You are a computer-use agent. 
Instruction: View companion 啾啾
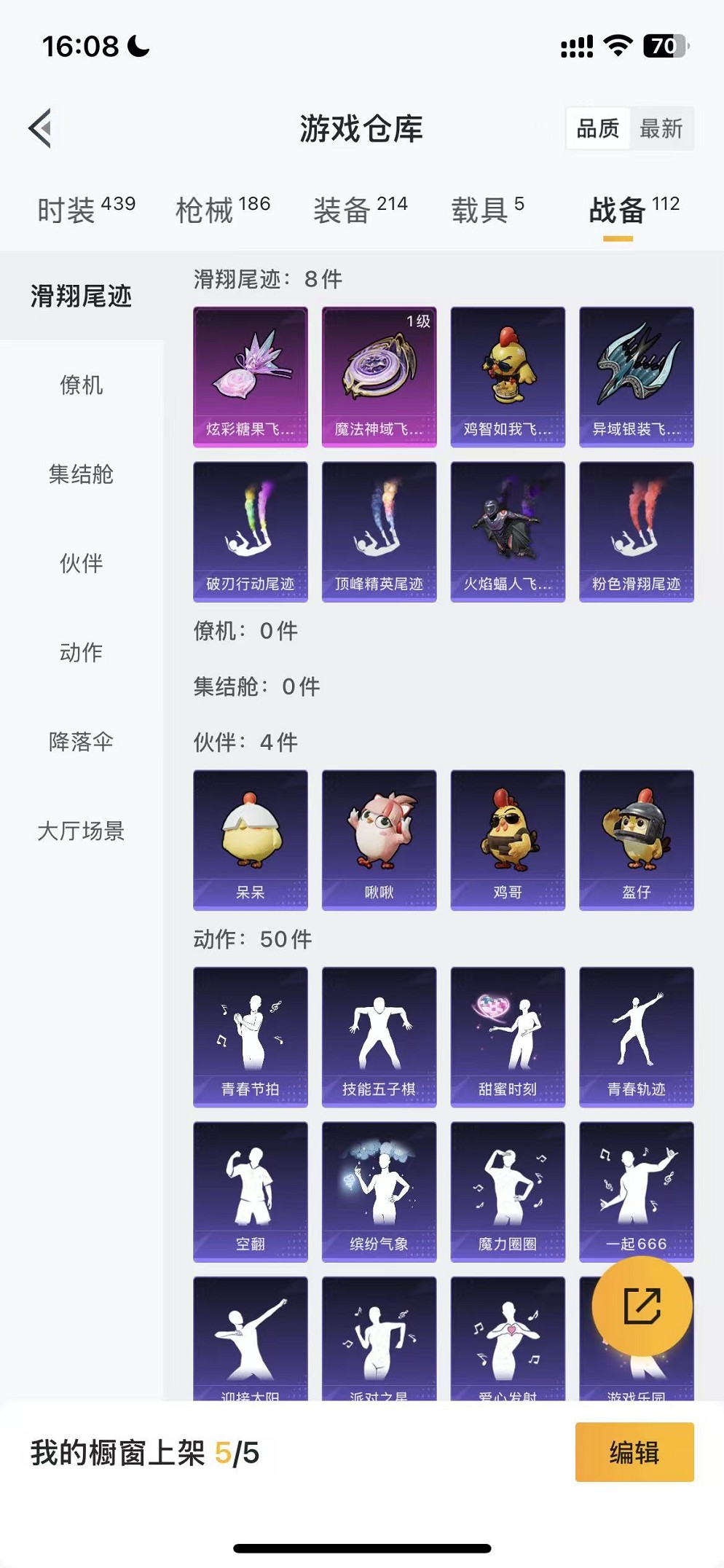(x=379, y=839)
